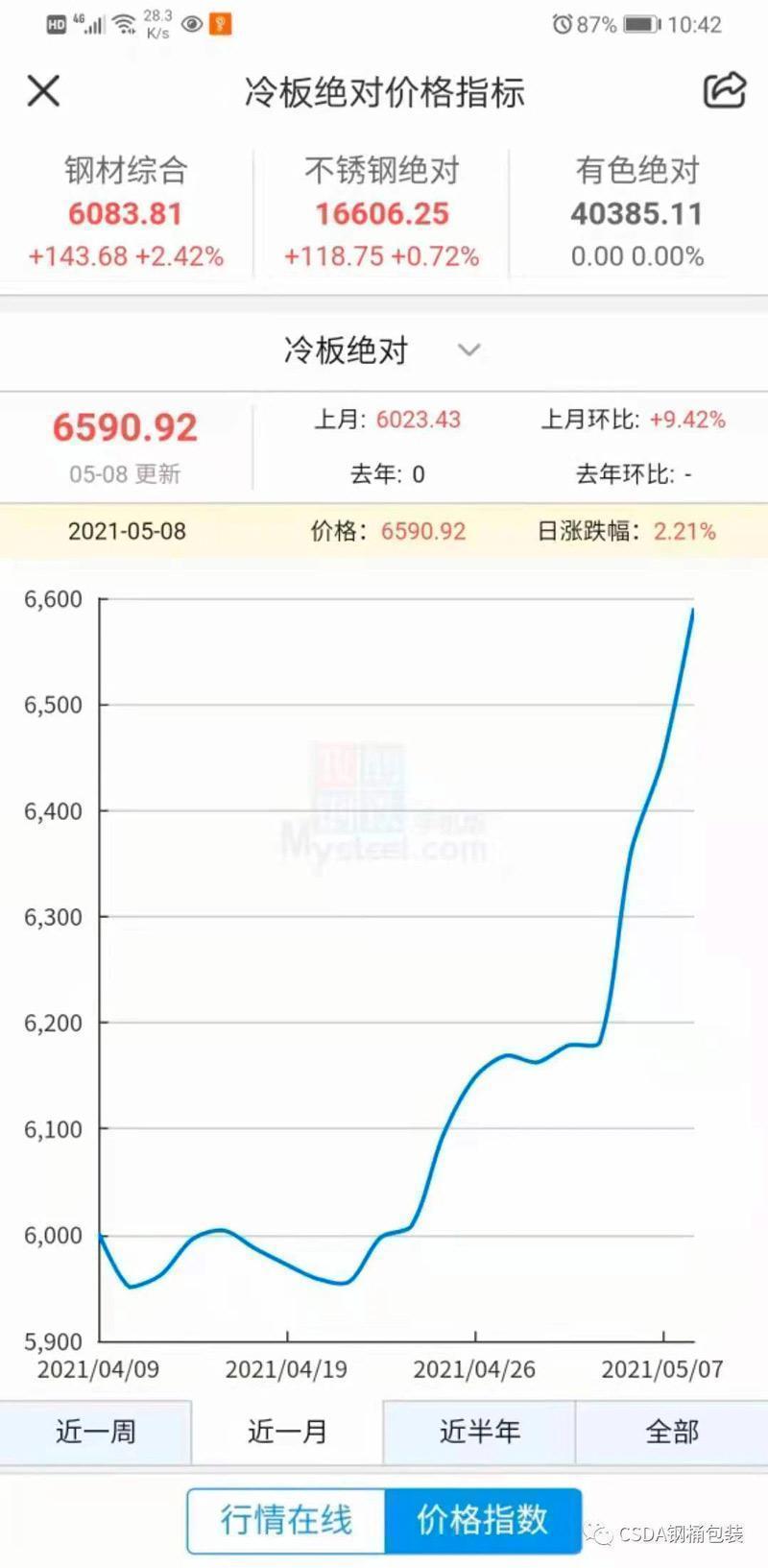Tap the 2021-05-08 price info bar

384,530
